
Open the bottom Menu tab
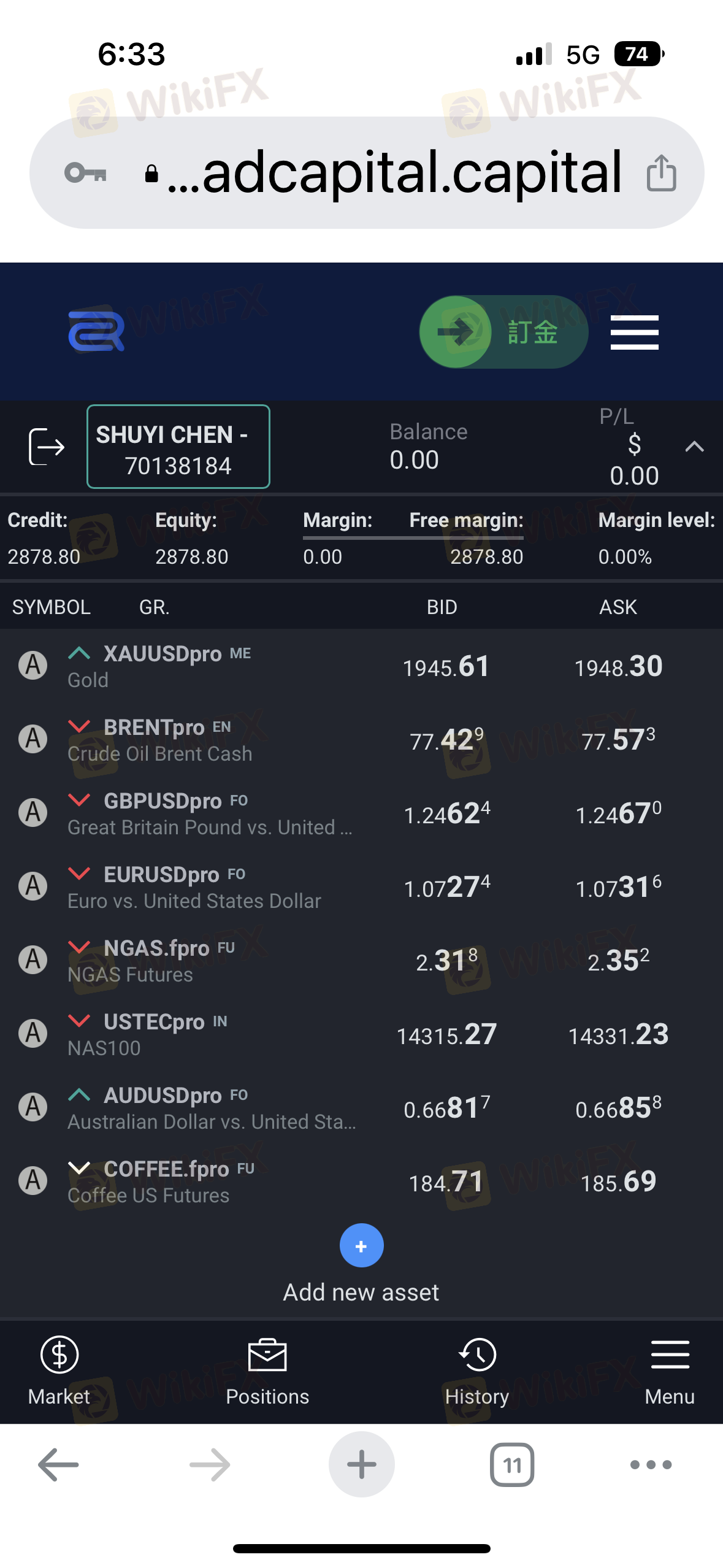click(670, 1371)
